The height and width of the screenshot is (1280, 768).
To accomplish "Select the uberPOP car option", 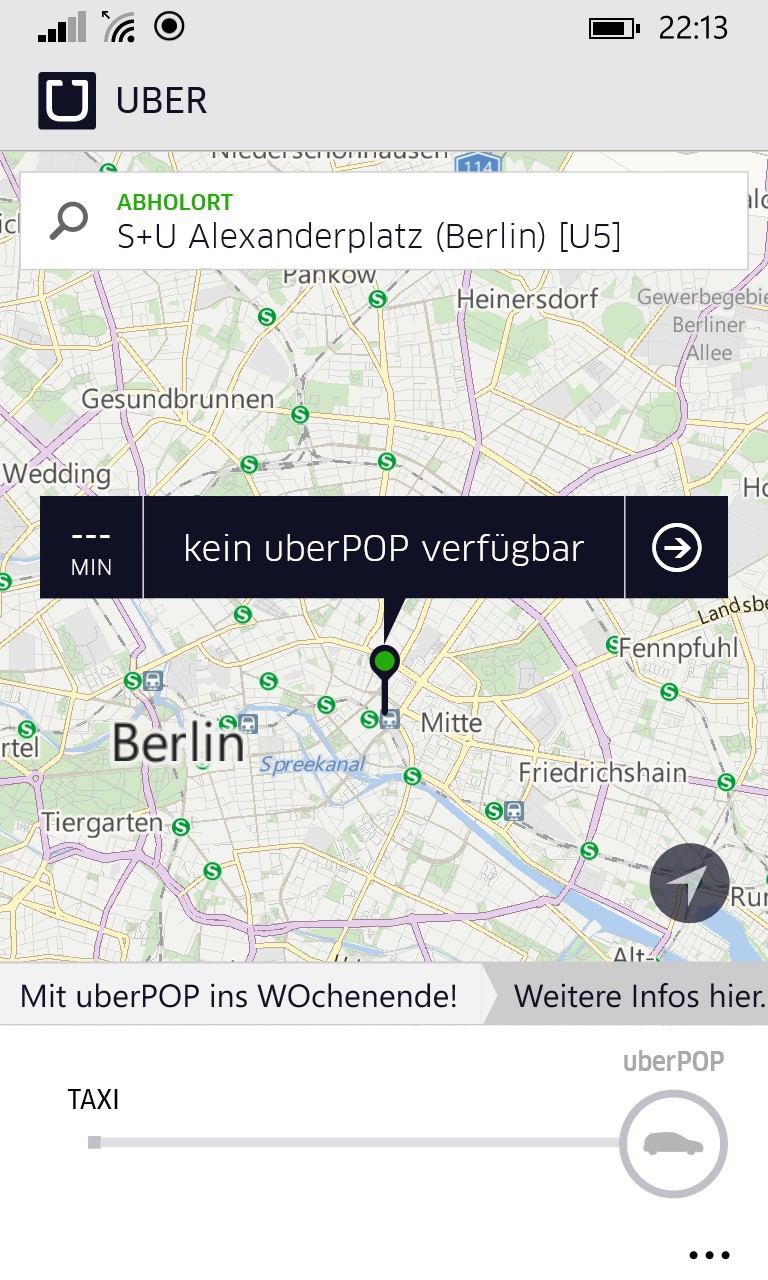I will click(673, 1144).
